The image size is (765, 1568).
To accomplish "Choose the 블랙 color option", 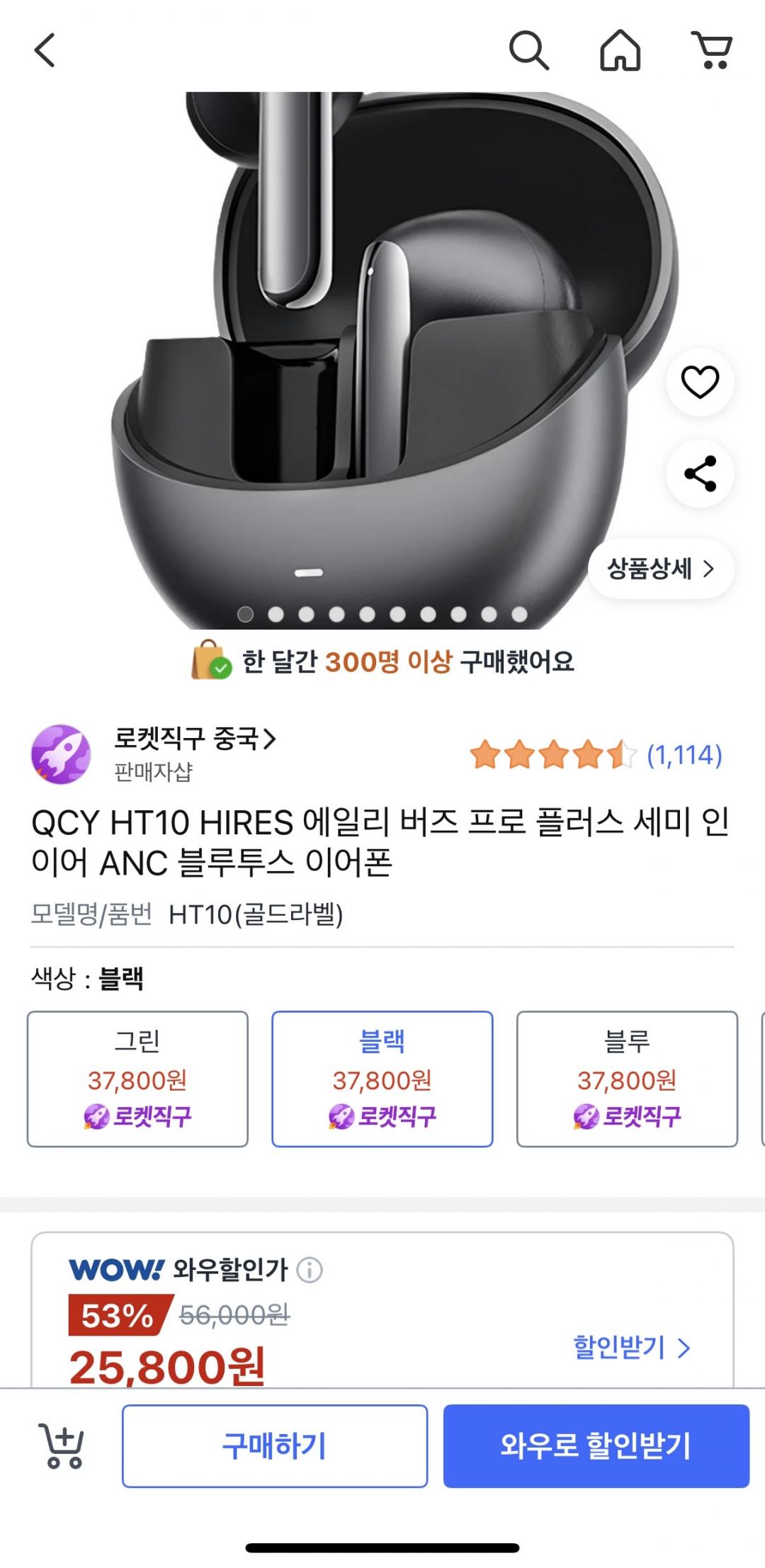I will tap(382, 1079).
